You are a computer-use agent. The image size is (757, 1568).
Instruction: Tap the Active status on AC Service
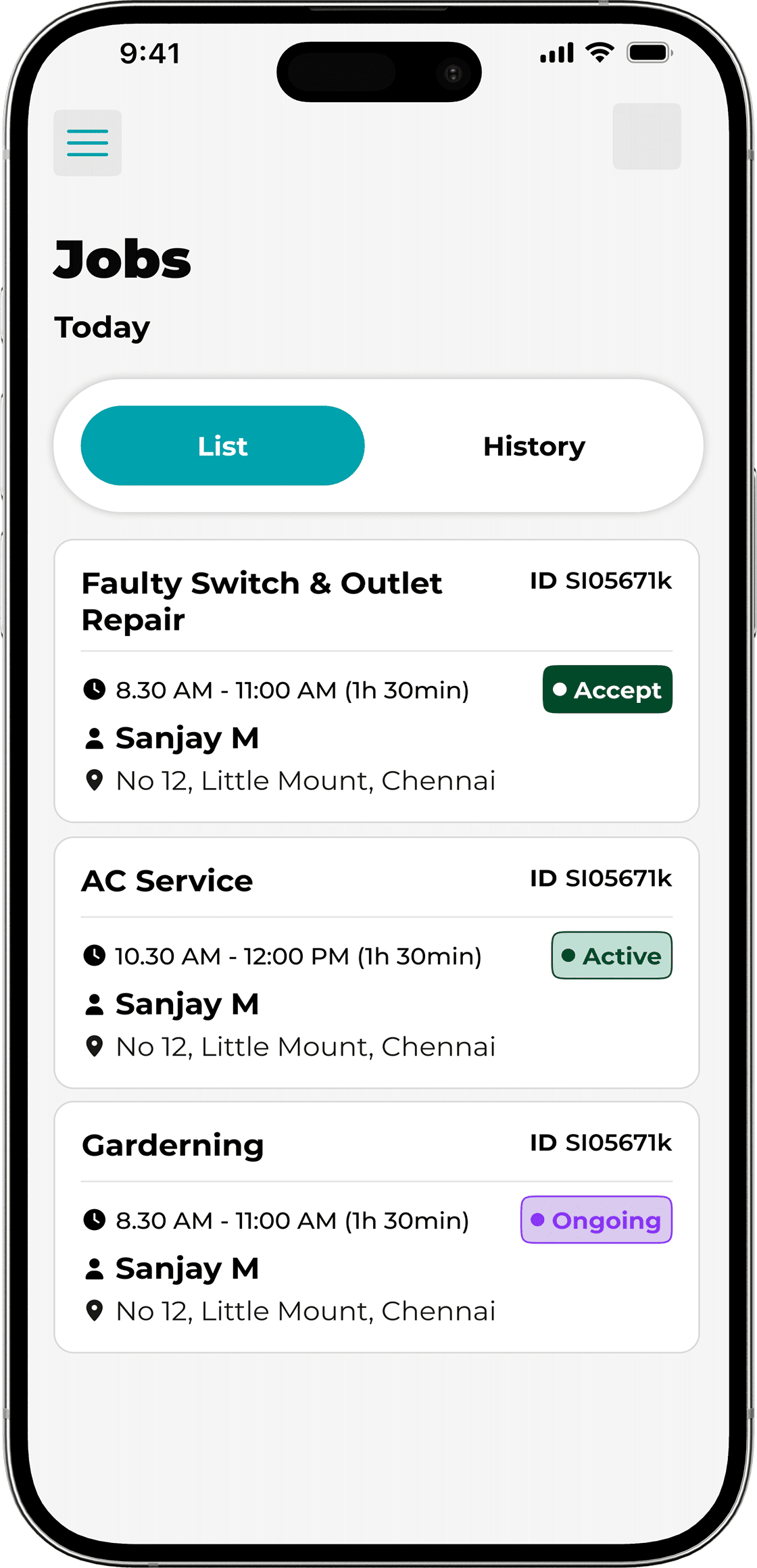pyautogui.click(x=612, y=956)
